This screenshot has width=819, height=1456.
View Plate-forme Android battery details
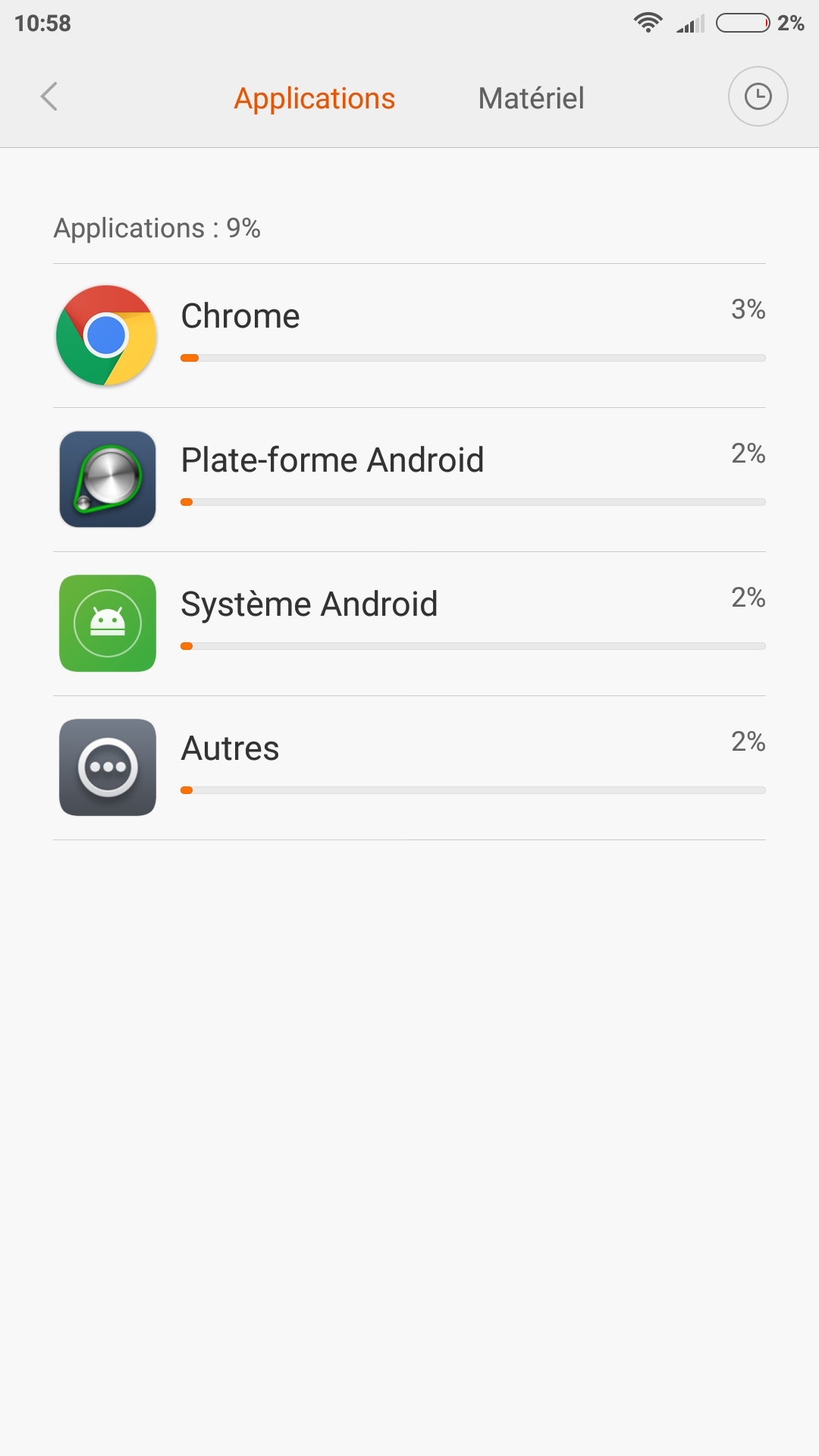(x=409, y=479)
